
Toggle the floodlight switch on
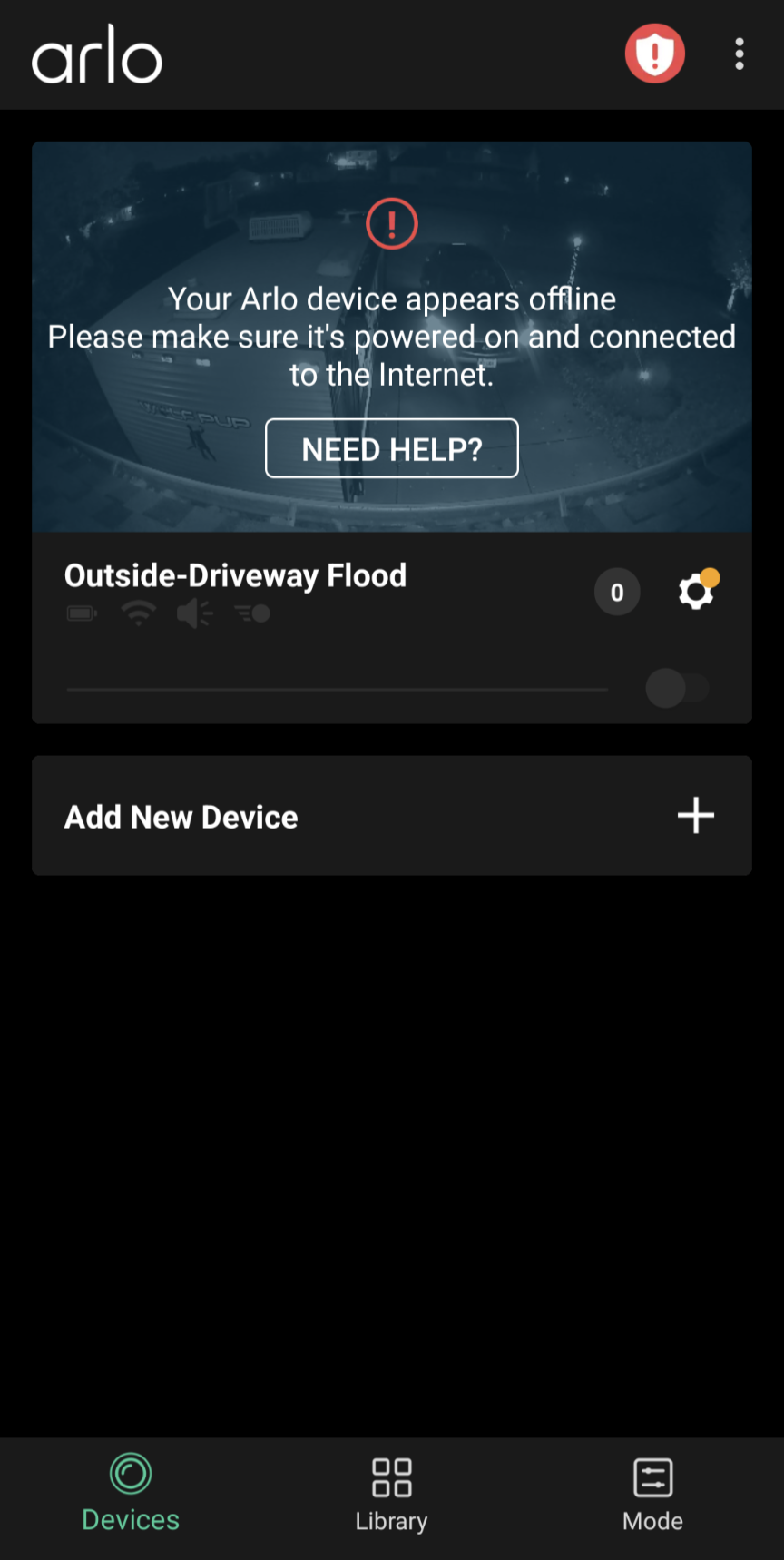click(x=676, y=688)
